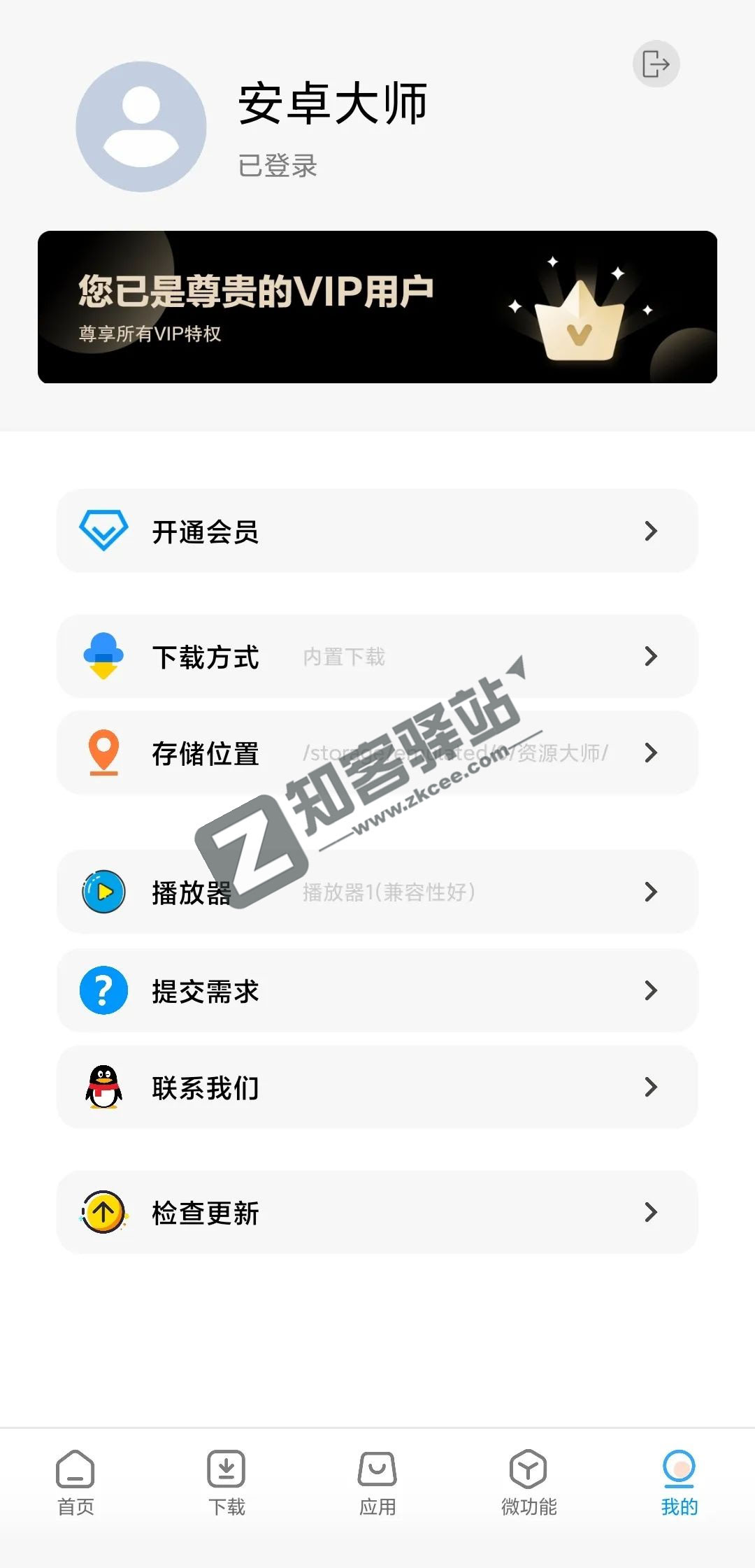Expand the 开通会员 row chevron

coord(650,530)
